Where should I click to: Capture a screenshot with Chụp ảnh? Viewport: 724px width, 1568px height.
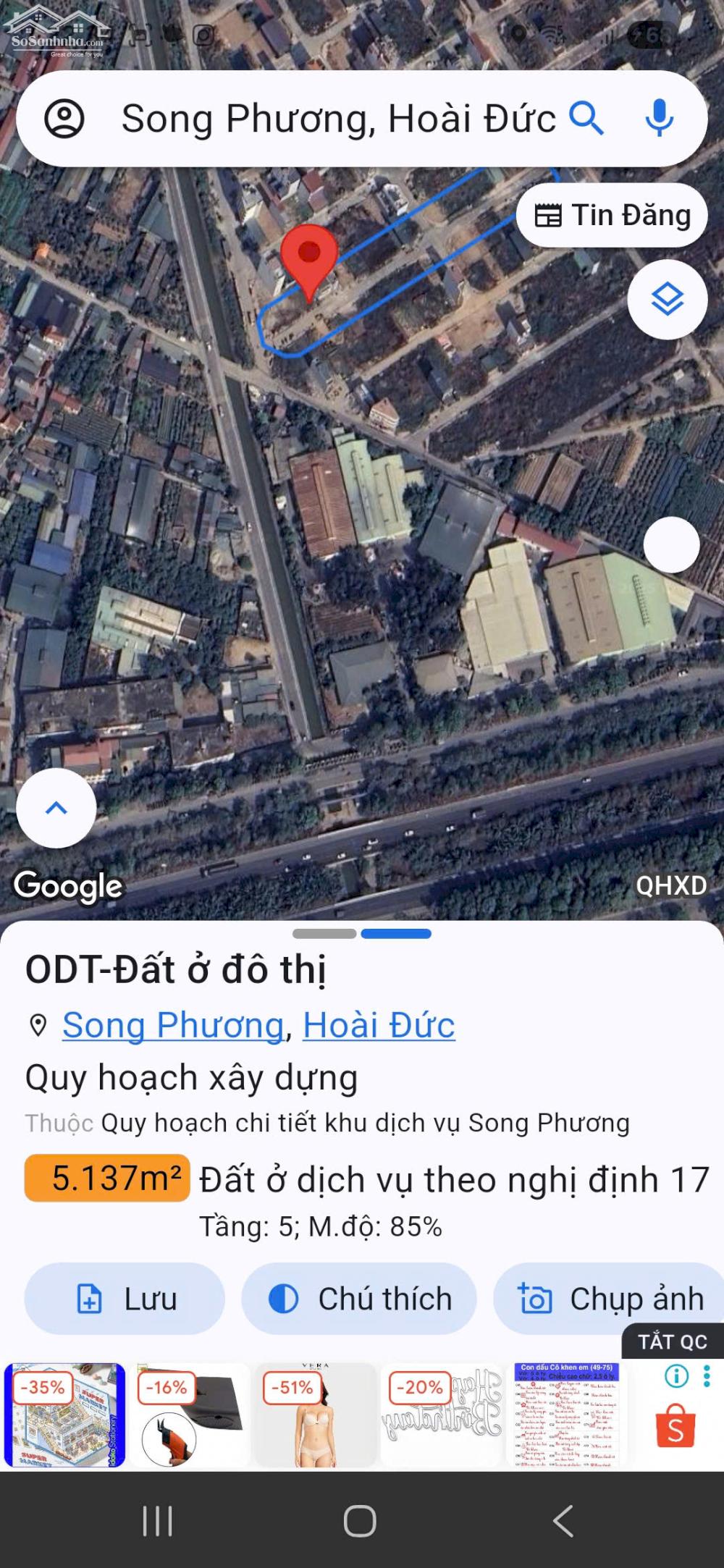pyautogui.click(x=610, y=1299)
